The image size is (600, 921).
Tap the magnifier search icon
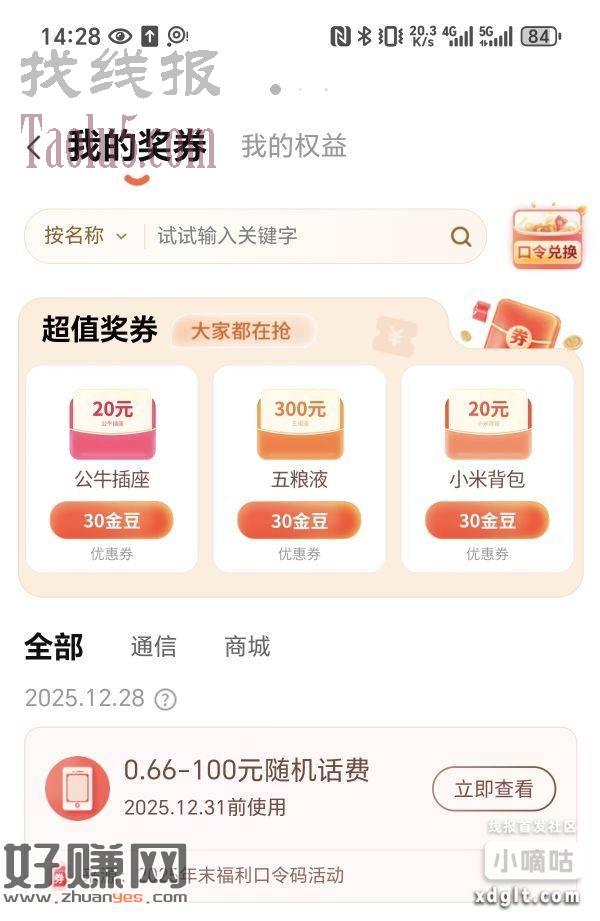point(460,236)
